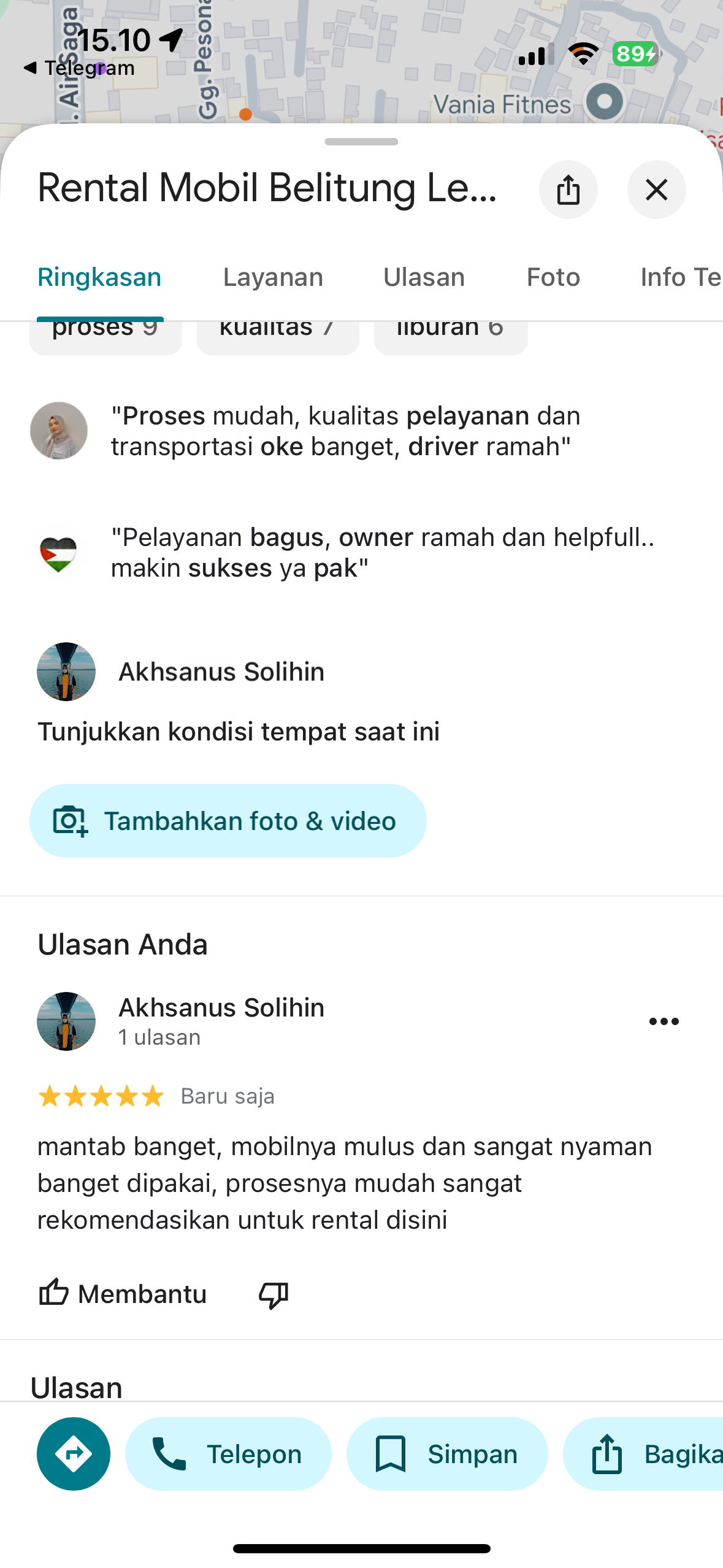Image resolution: width=723 pixels, height=1568 pixels.
Task: Select the Ringkasan tab
Action: (x=99, y=277)
